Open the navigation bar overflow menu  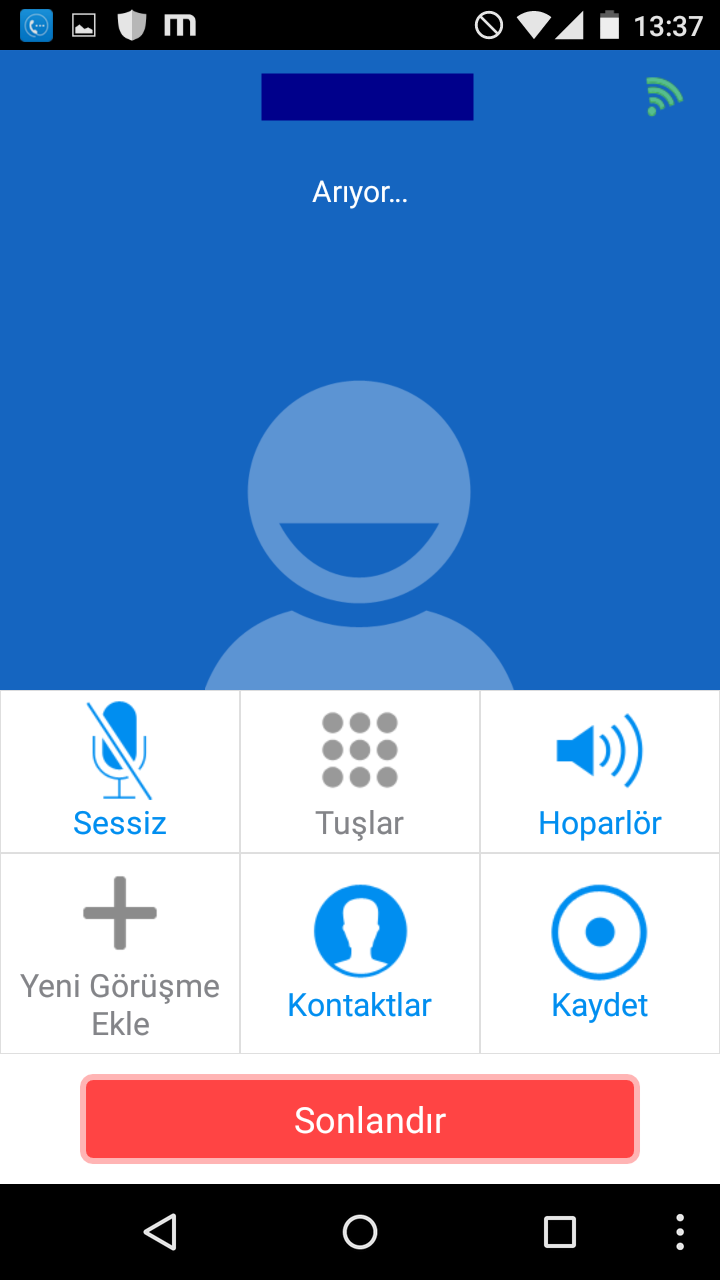pos(680,1232)
